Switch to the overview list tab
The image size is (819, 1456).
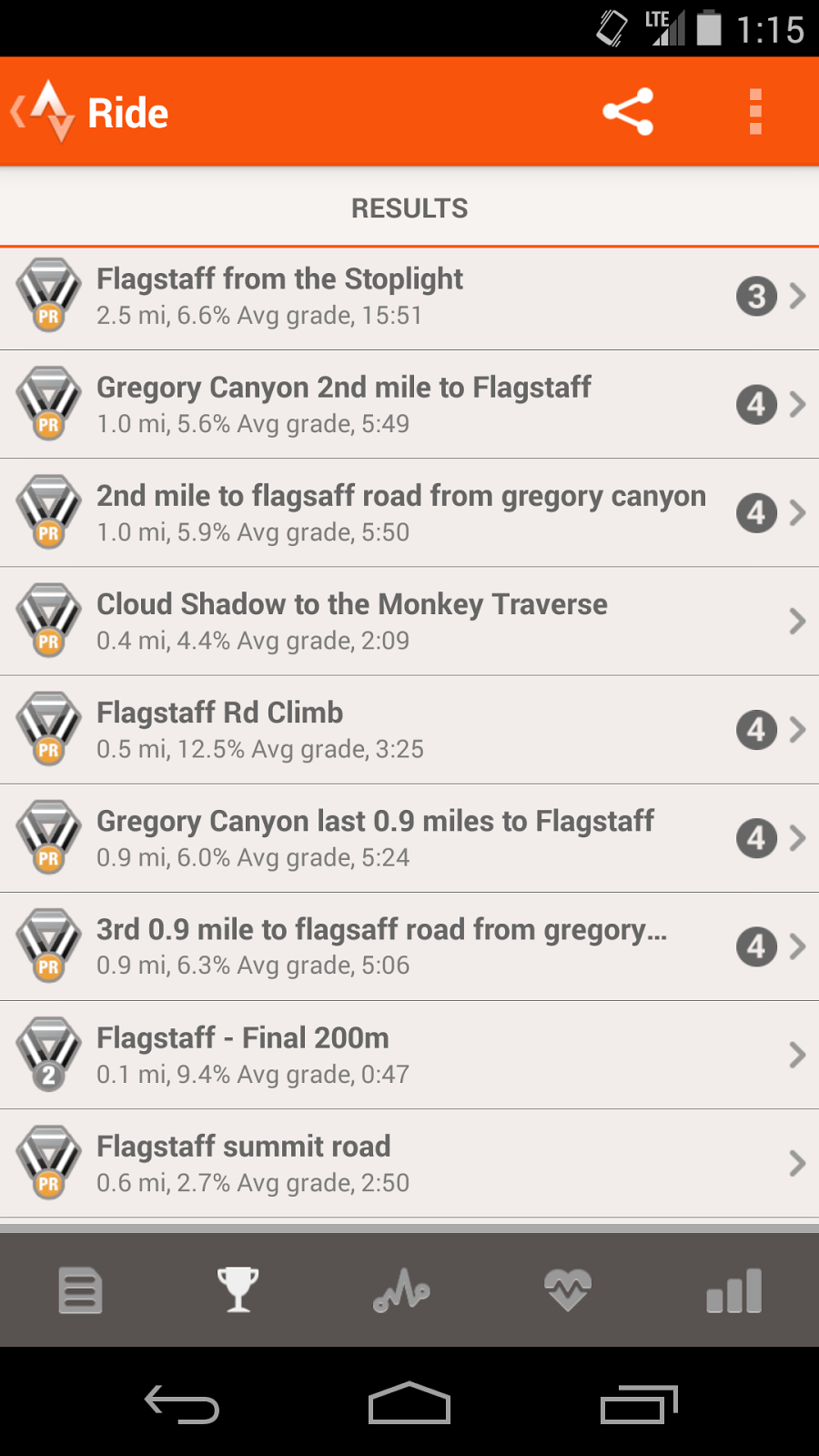[80, 1290]
